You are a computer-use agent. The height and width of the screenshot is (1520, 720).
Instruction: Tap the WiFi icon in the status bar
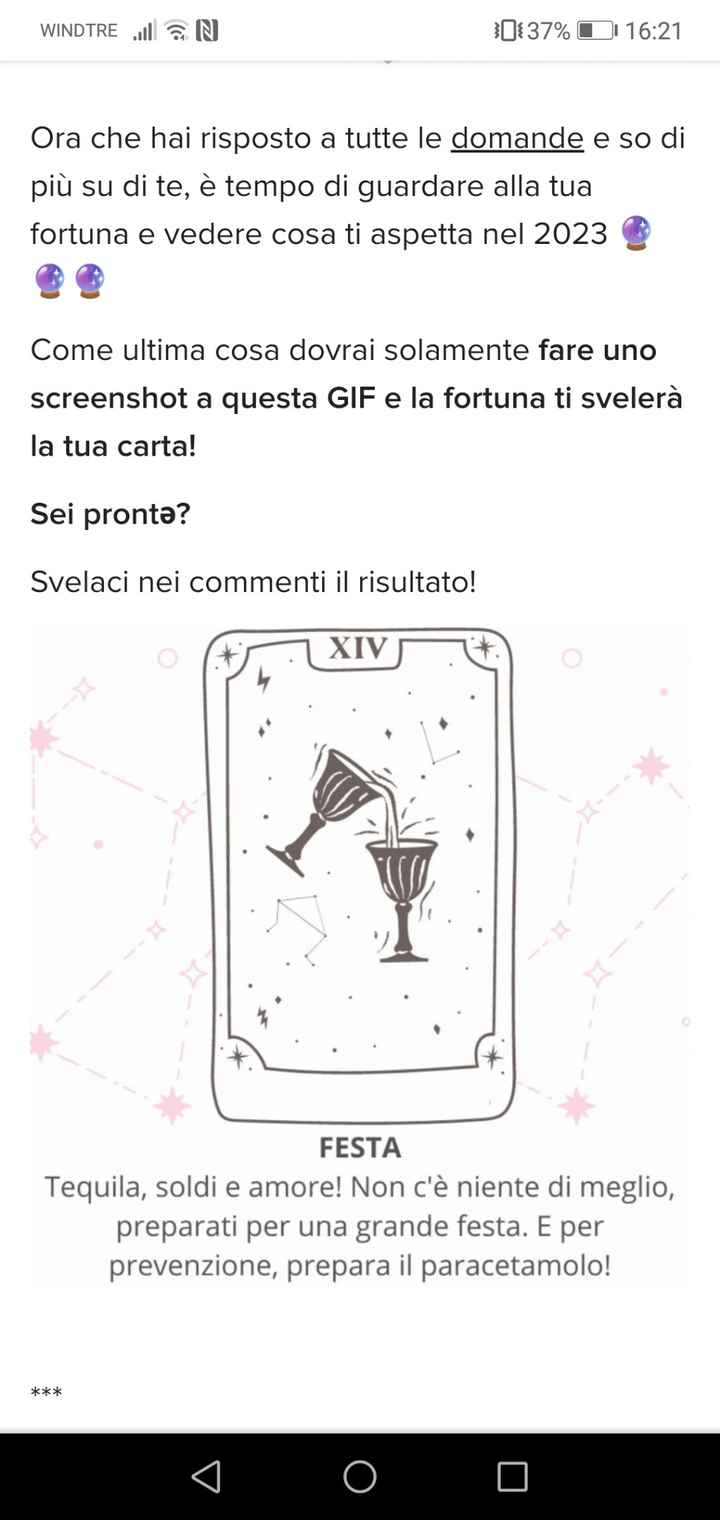pyautogui.click(x=175, y=30)
